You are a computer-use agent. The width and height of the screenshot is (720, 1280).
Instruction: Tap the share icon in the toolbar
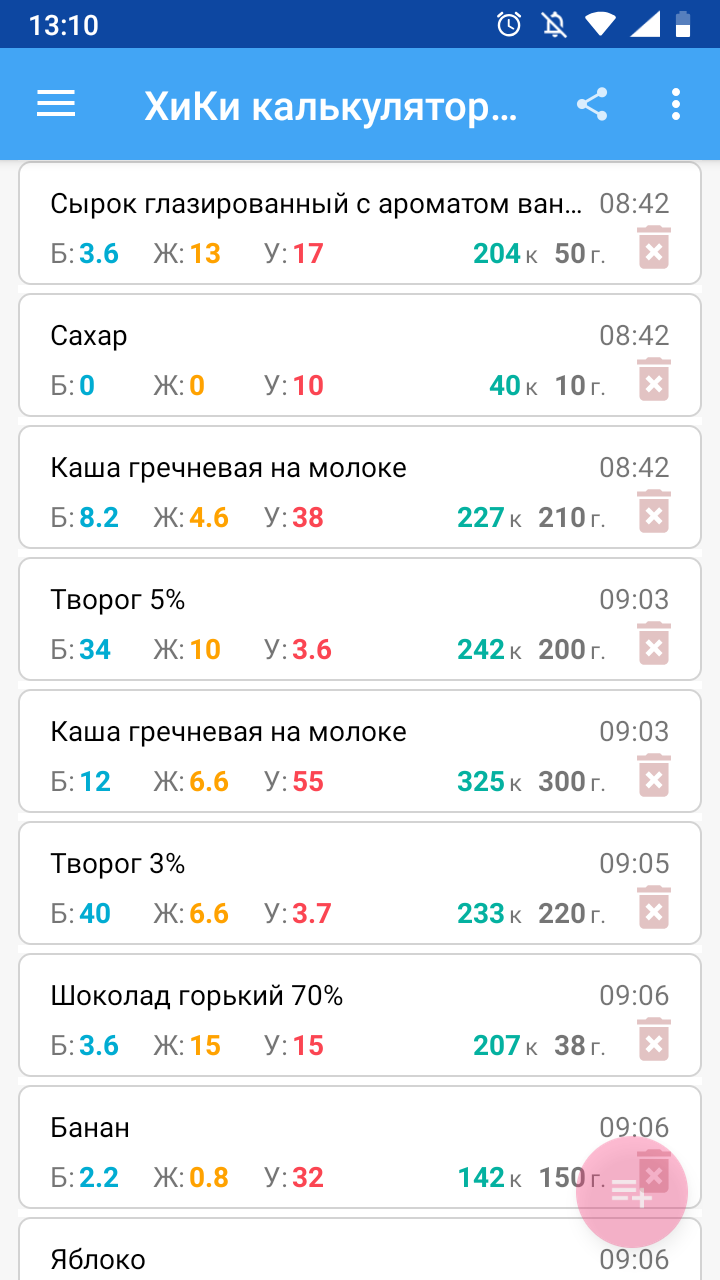(592, 104)
